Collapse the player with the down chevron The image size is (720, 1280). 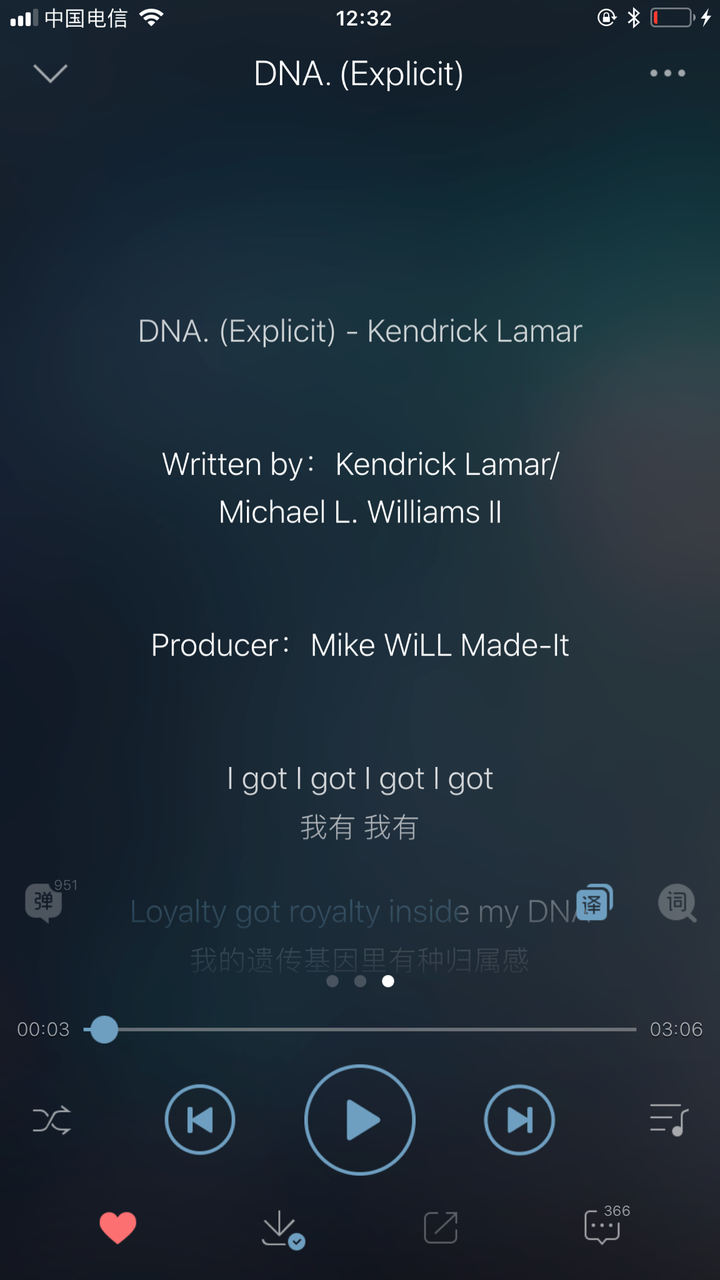50,73
